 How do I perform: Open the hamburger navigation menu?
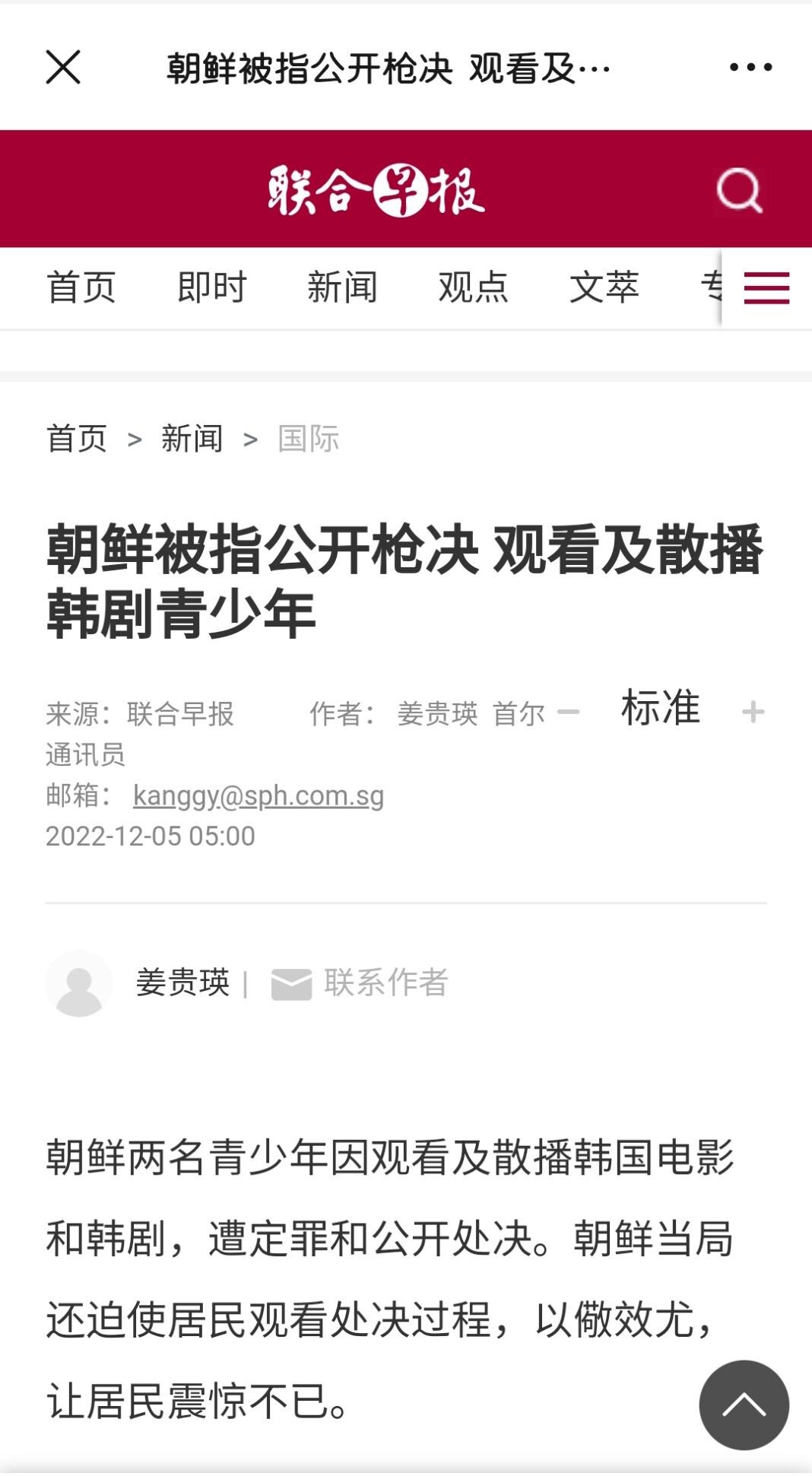(x=766, y=288)
